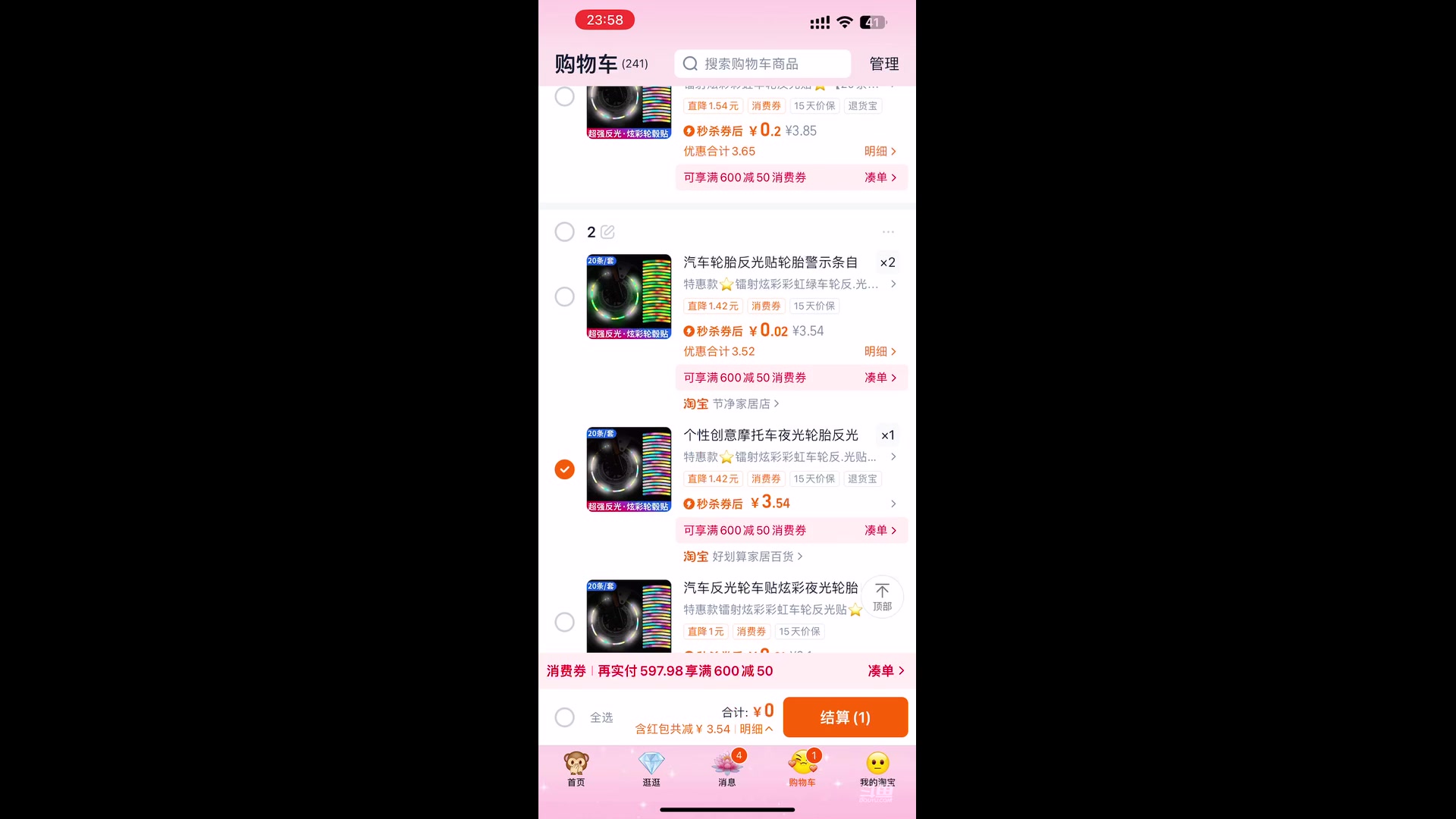
Task: Jump back up with the 顶部 button
Action: pos(882,597)
